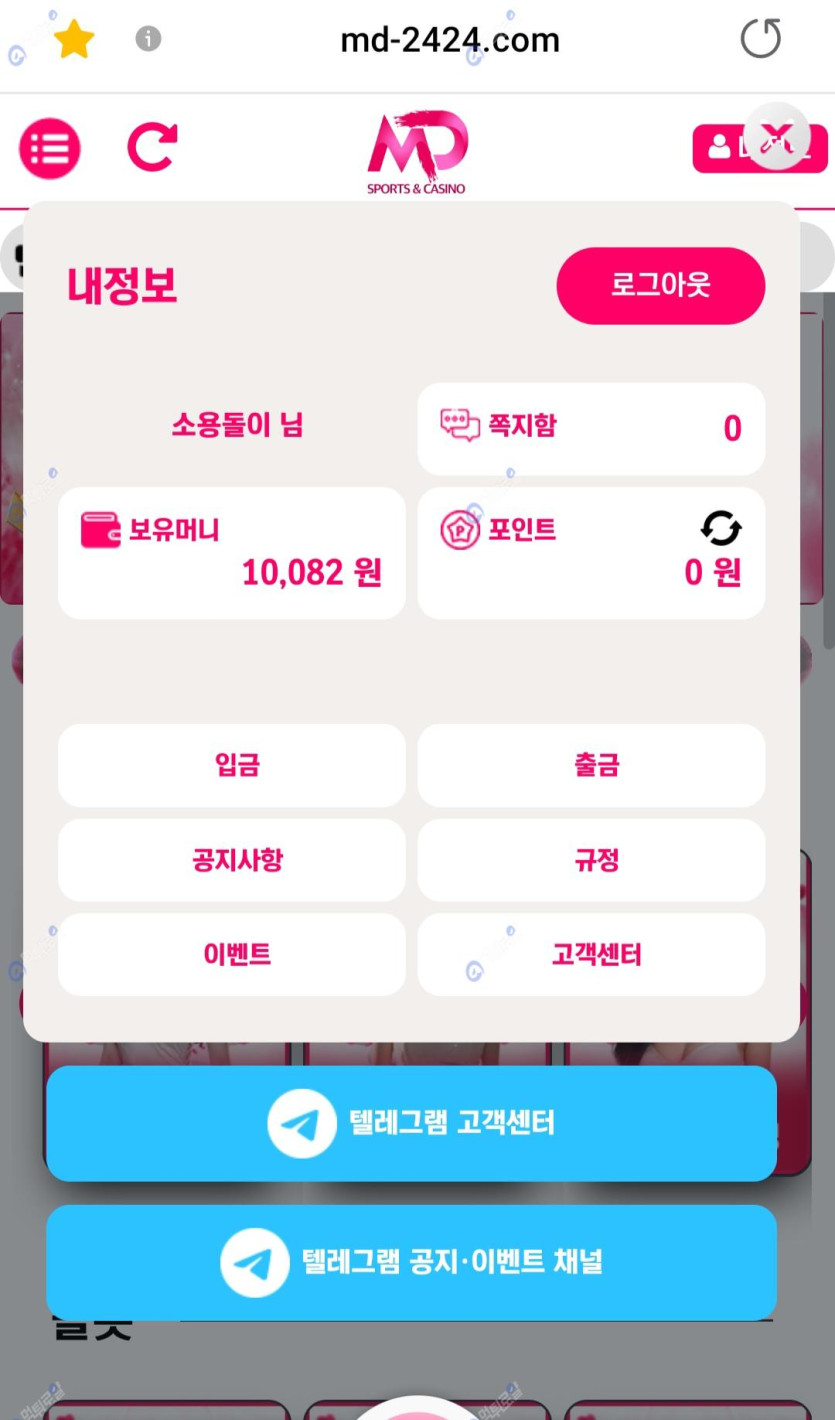The image size is (835, 1420).
Task: Tap the pink refresh arrow icon
Action: [152, 148]
